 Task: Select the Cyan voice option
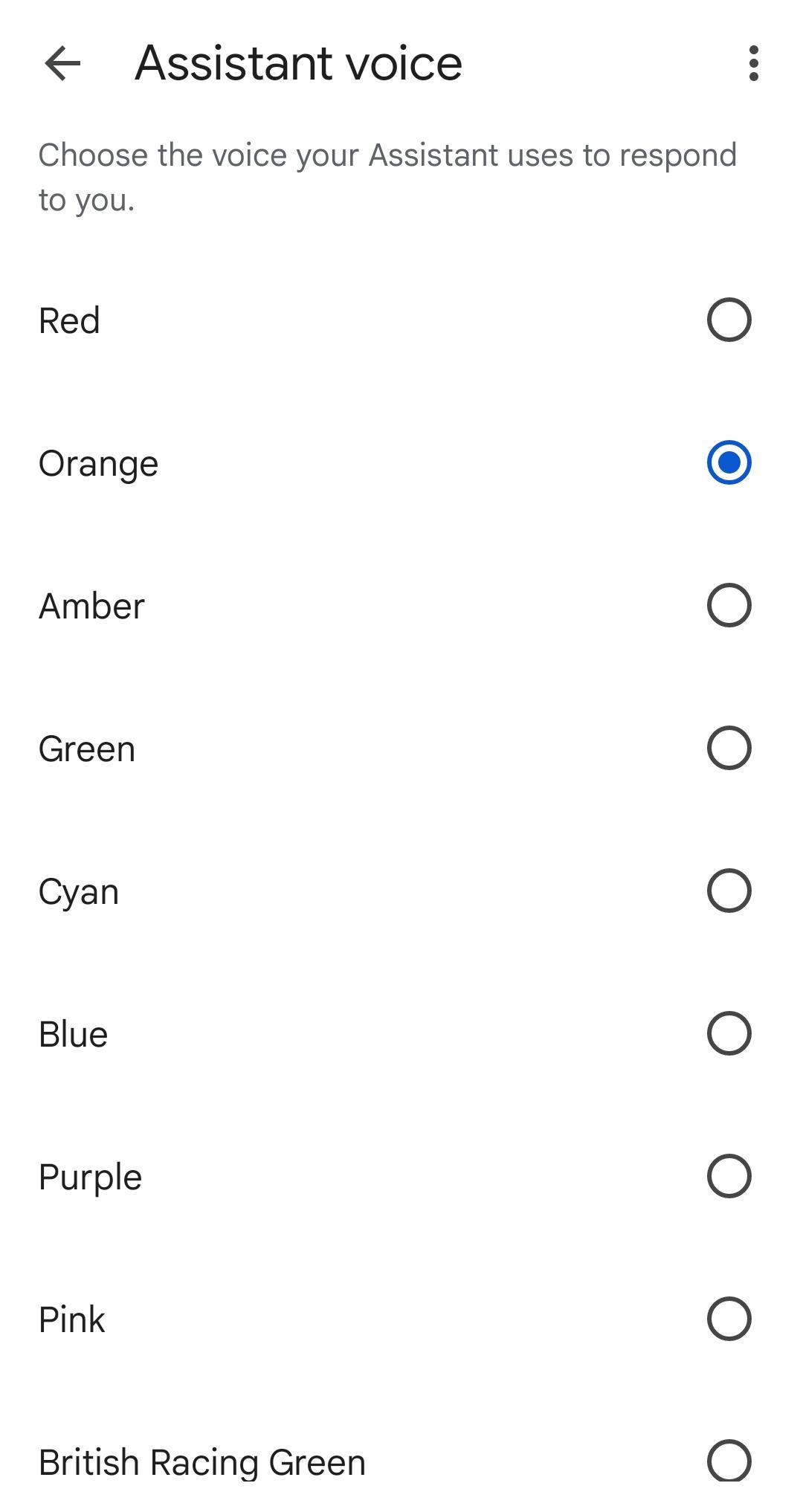click(729, 891)
